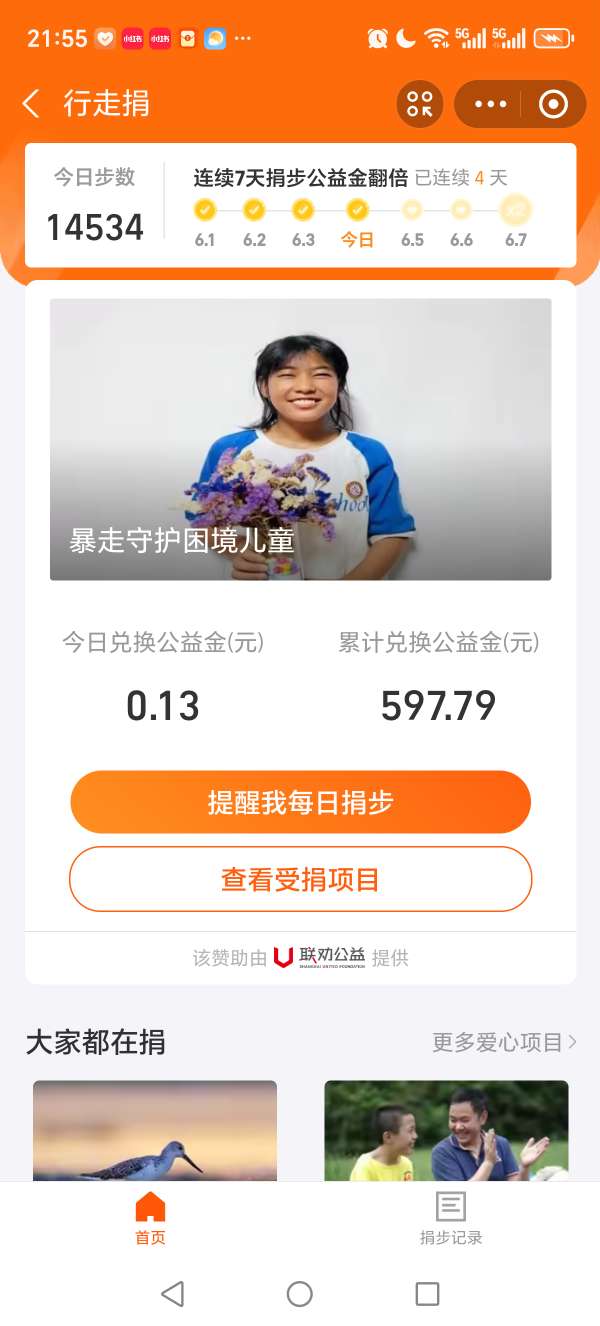
Task: Open the father and son project card
Action: [446, 1130]
